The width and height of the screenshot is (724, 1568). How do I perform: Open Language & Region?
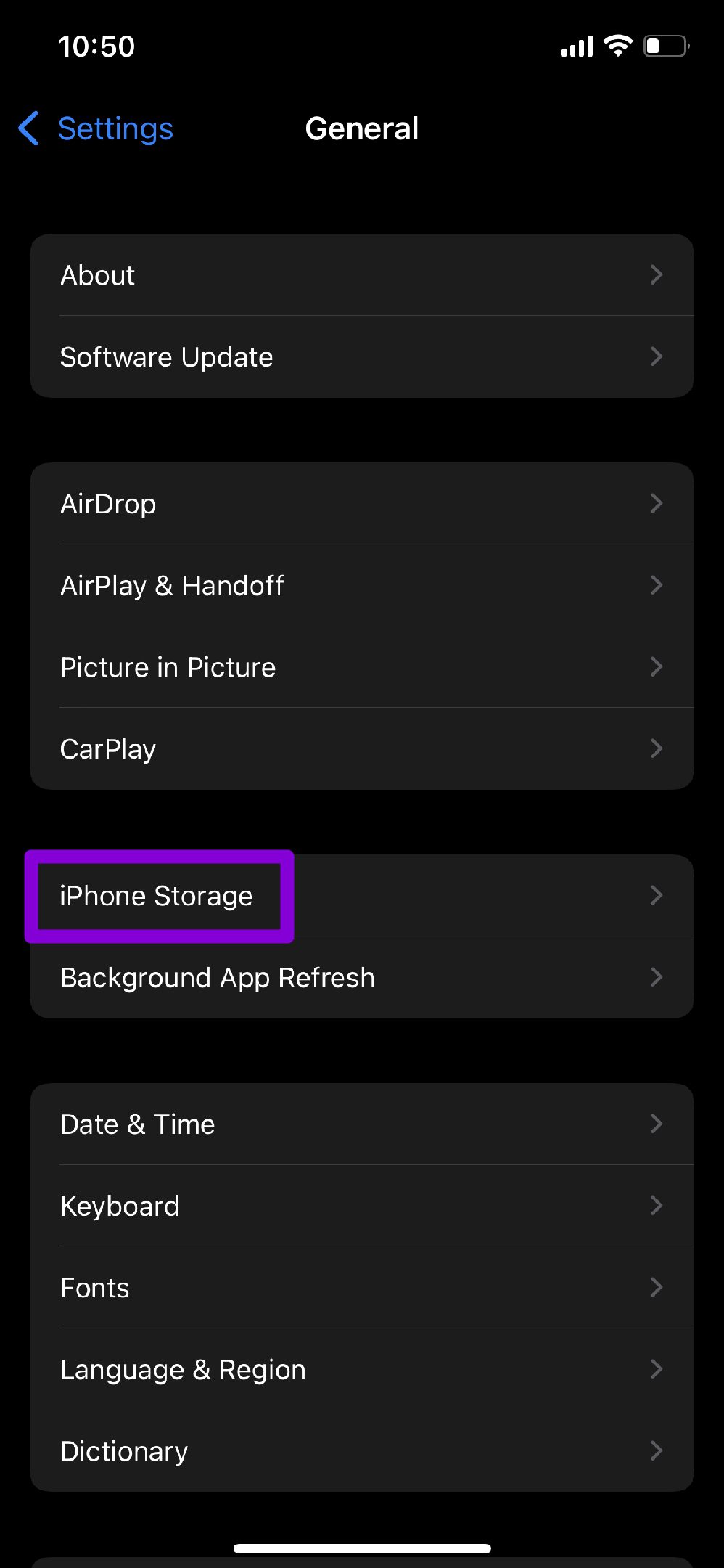click(x=362, y=1369)
